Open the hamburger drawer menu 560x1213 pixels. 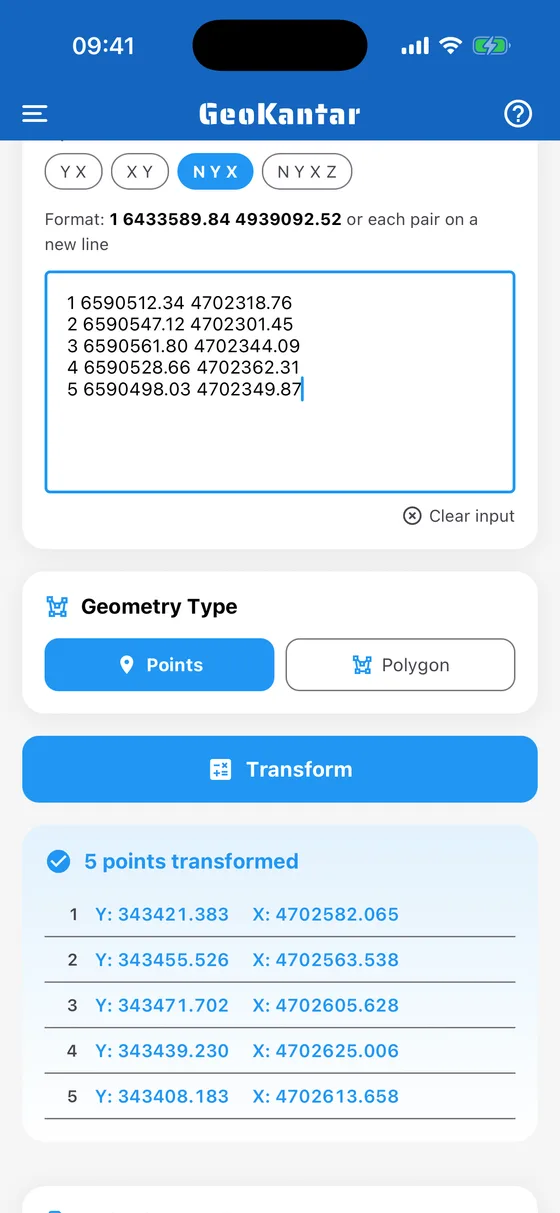[35, 114]
